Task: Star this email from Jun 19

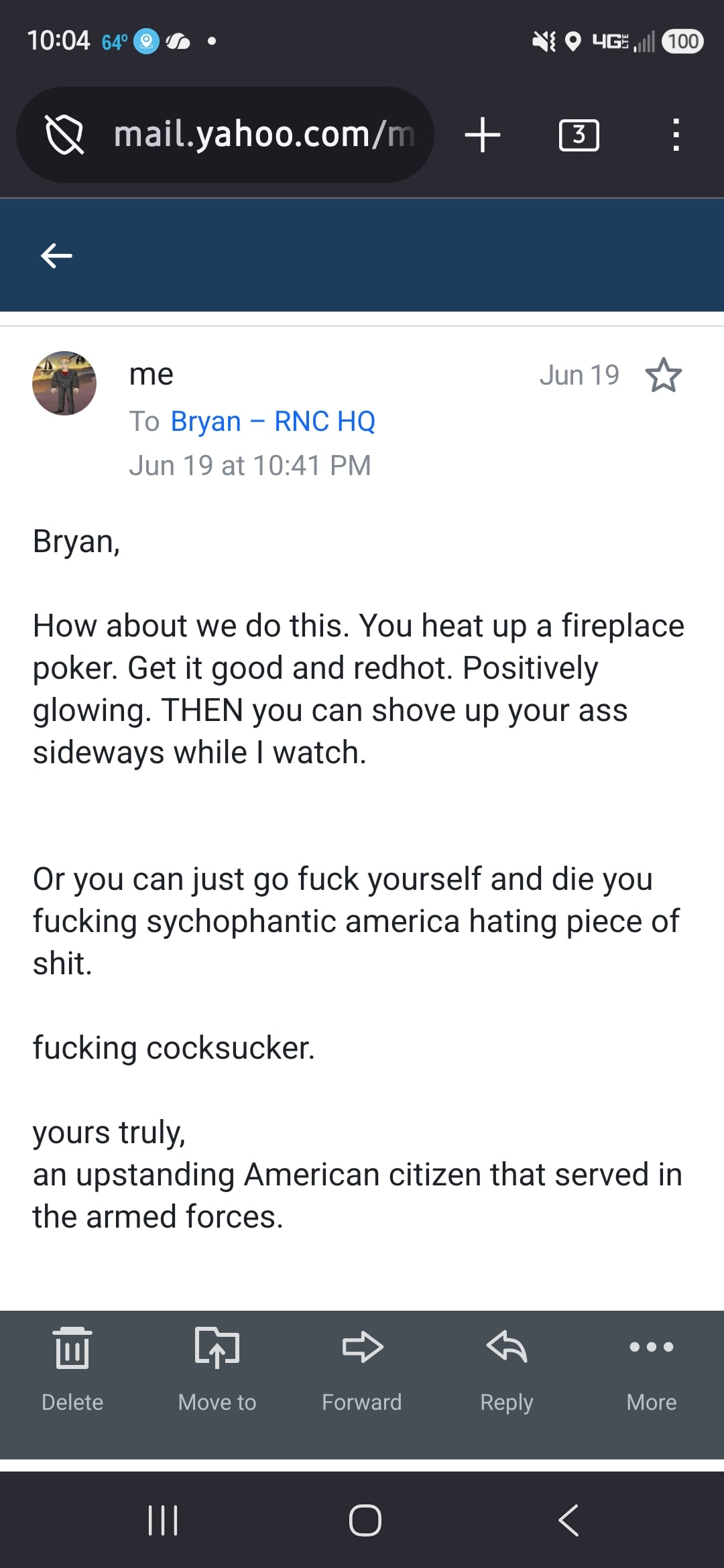Action: coord(663,375)
